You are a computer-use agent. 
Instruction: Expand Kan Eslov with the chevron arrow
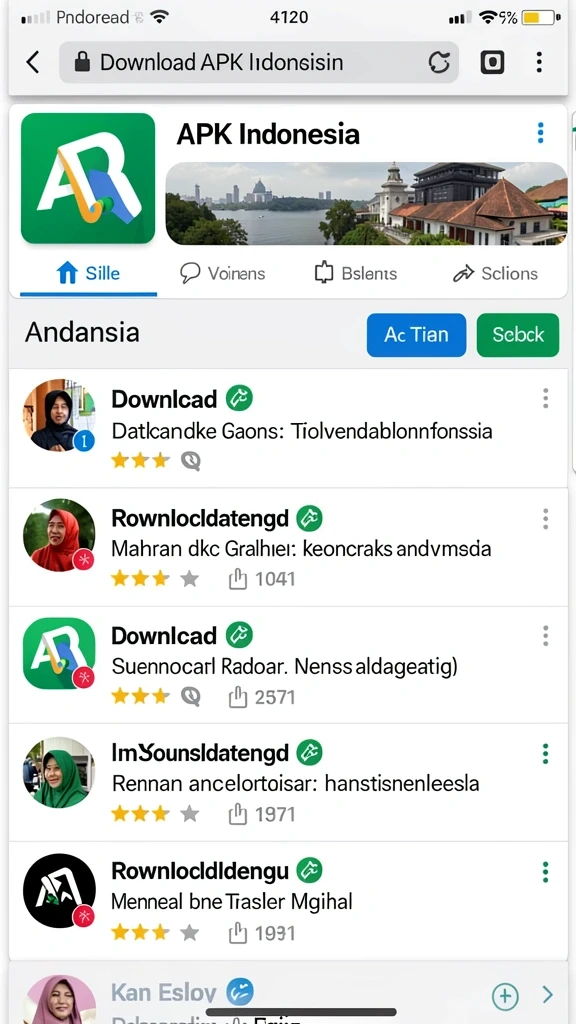pos(547,995)
